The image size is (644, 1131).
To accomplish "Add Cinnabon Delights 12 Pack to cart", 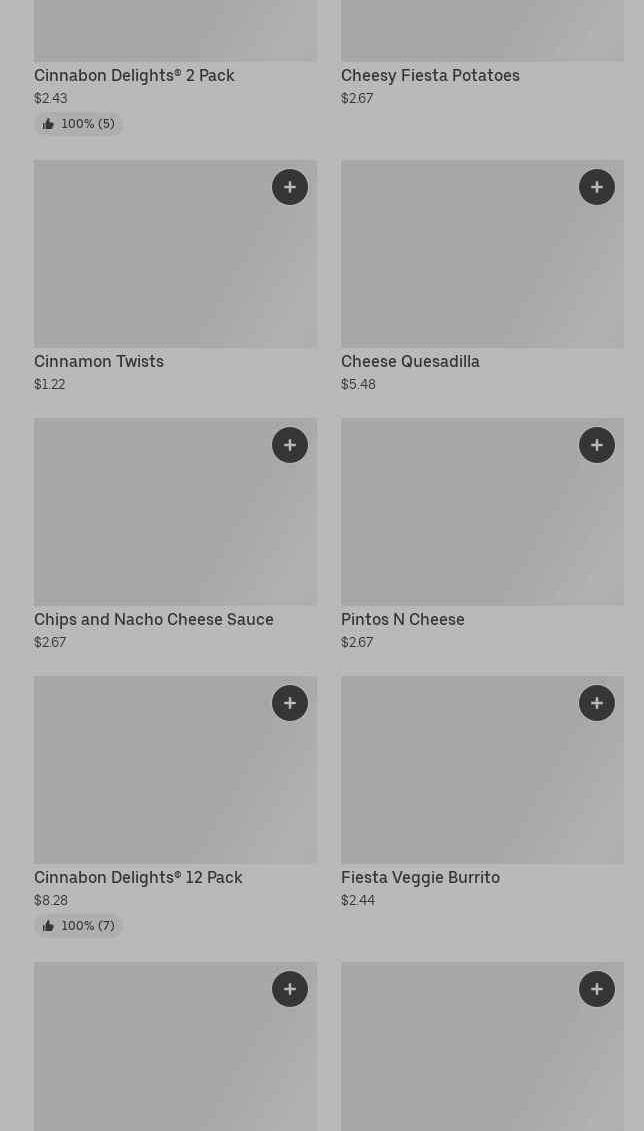I will (x=290, y=703).
